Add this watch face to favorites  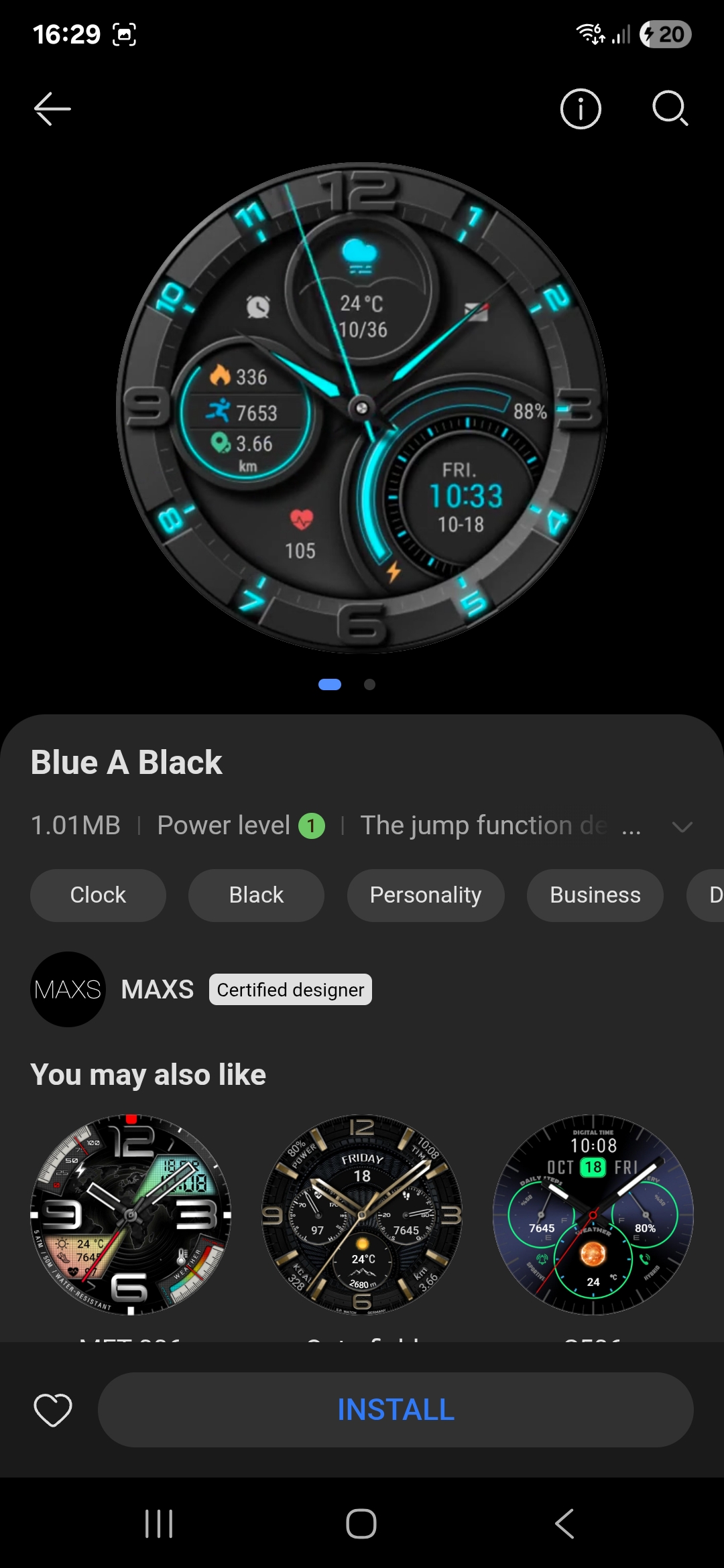pos(53,1410)
